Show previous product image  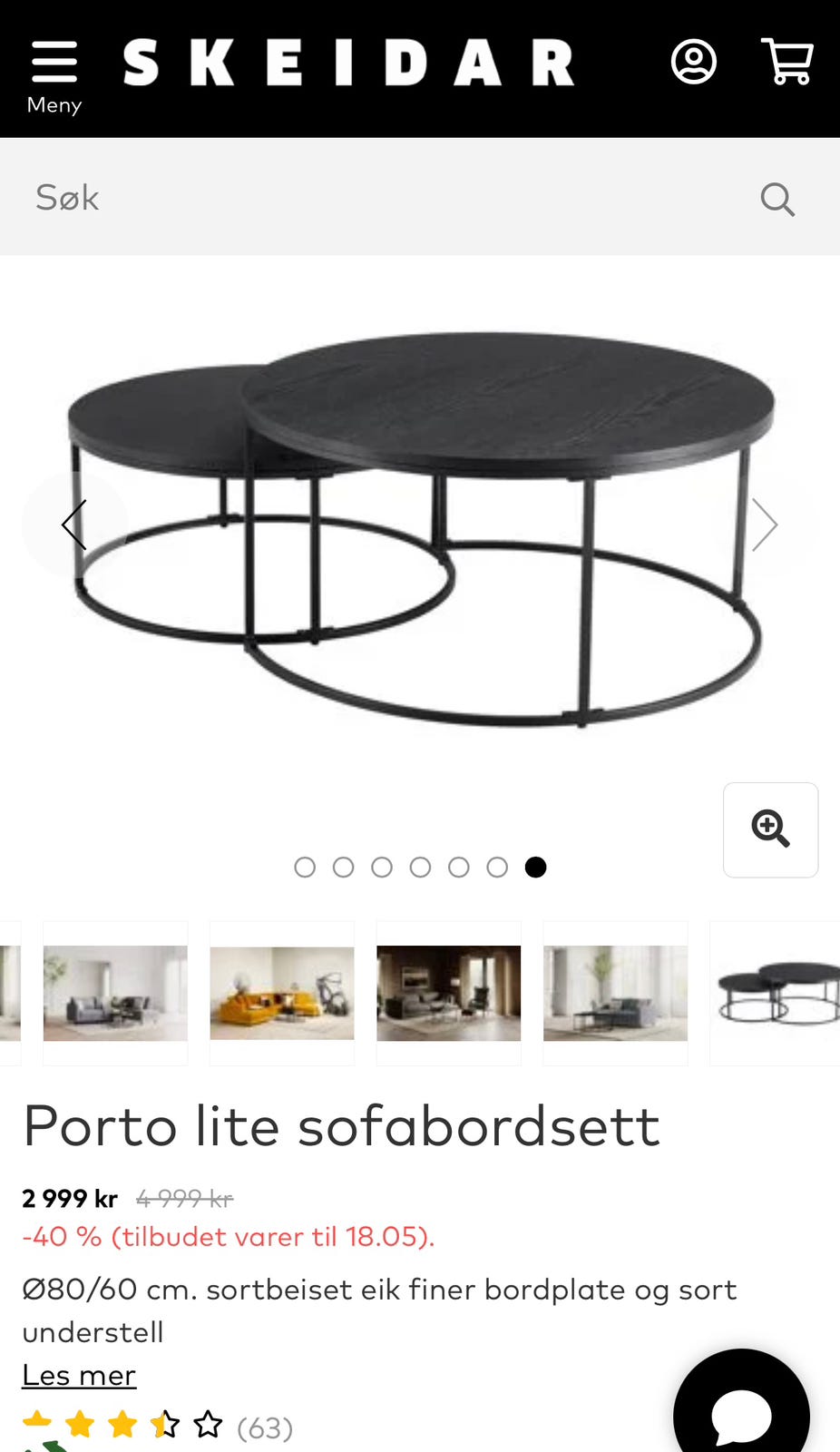tap(74, 525)
